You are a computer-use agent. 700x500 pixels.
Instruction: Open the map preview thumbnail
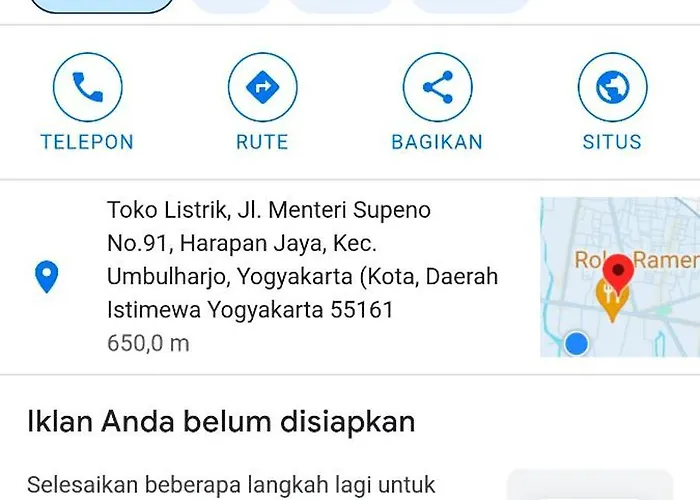pyautogui.click(x=619, y=277)
